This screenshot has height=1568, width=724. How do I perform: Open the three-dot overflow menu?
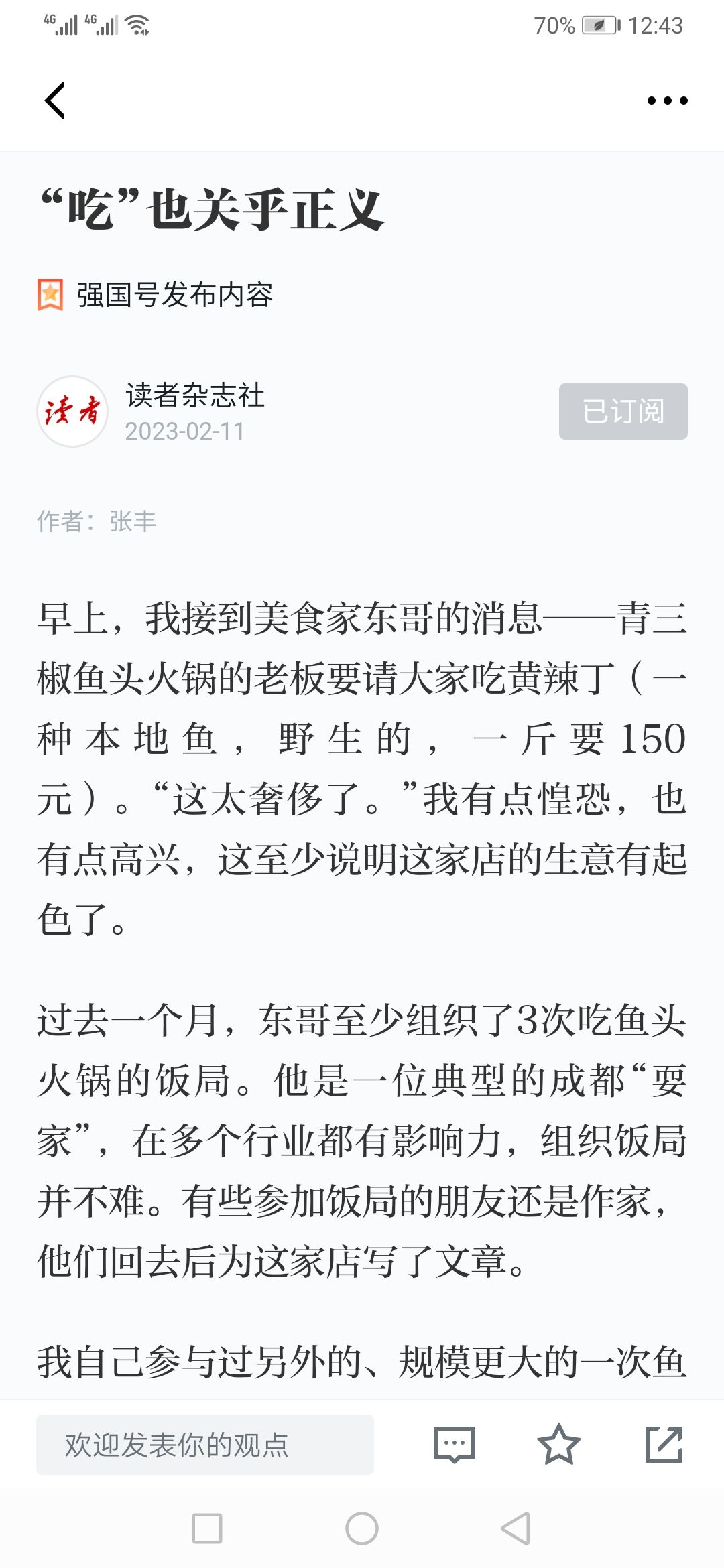(x=667, y=101)
